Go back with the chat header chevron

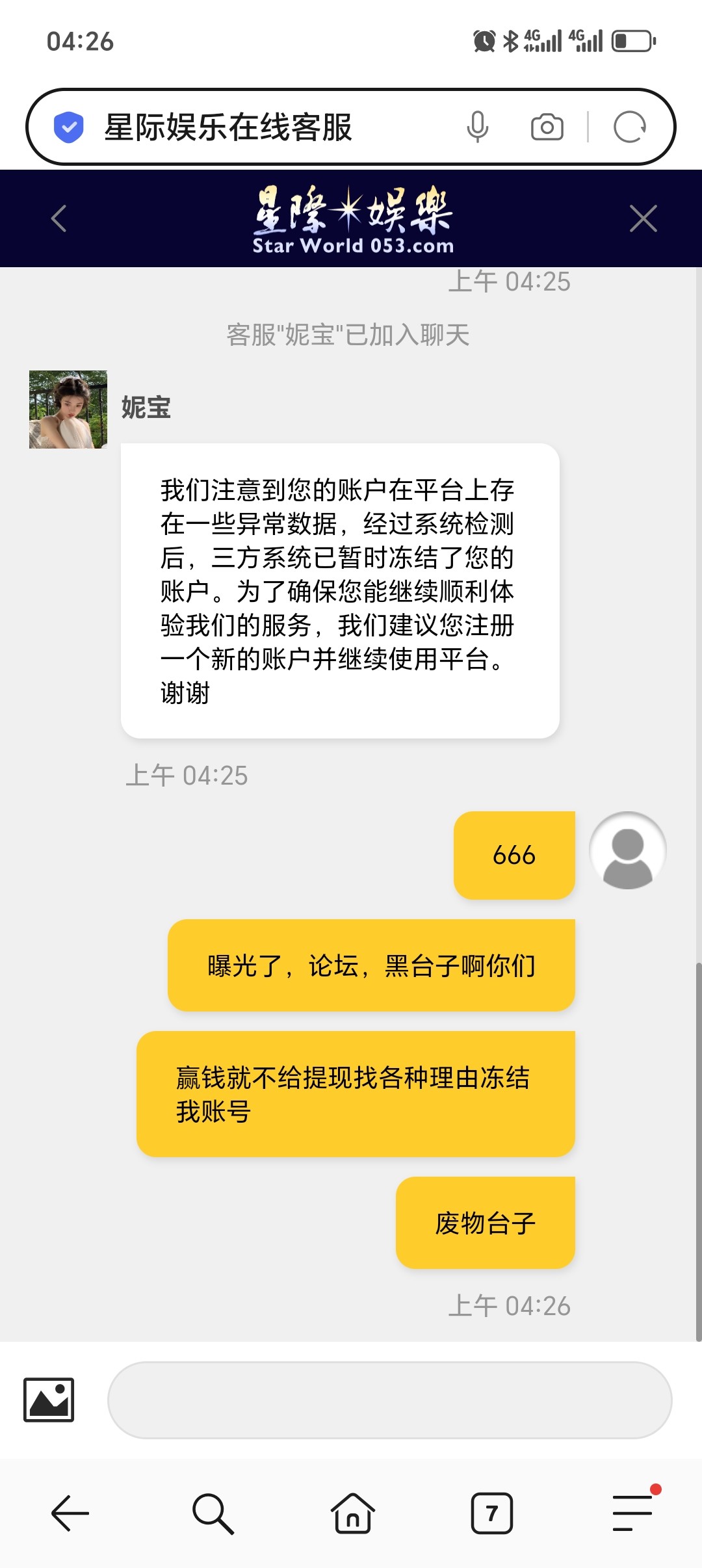[58, 218]
